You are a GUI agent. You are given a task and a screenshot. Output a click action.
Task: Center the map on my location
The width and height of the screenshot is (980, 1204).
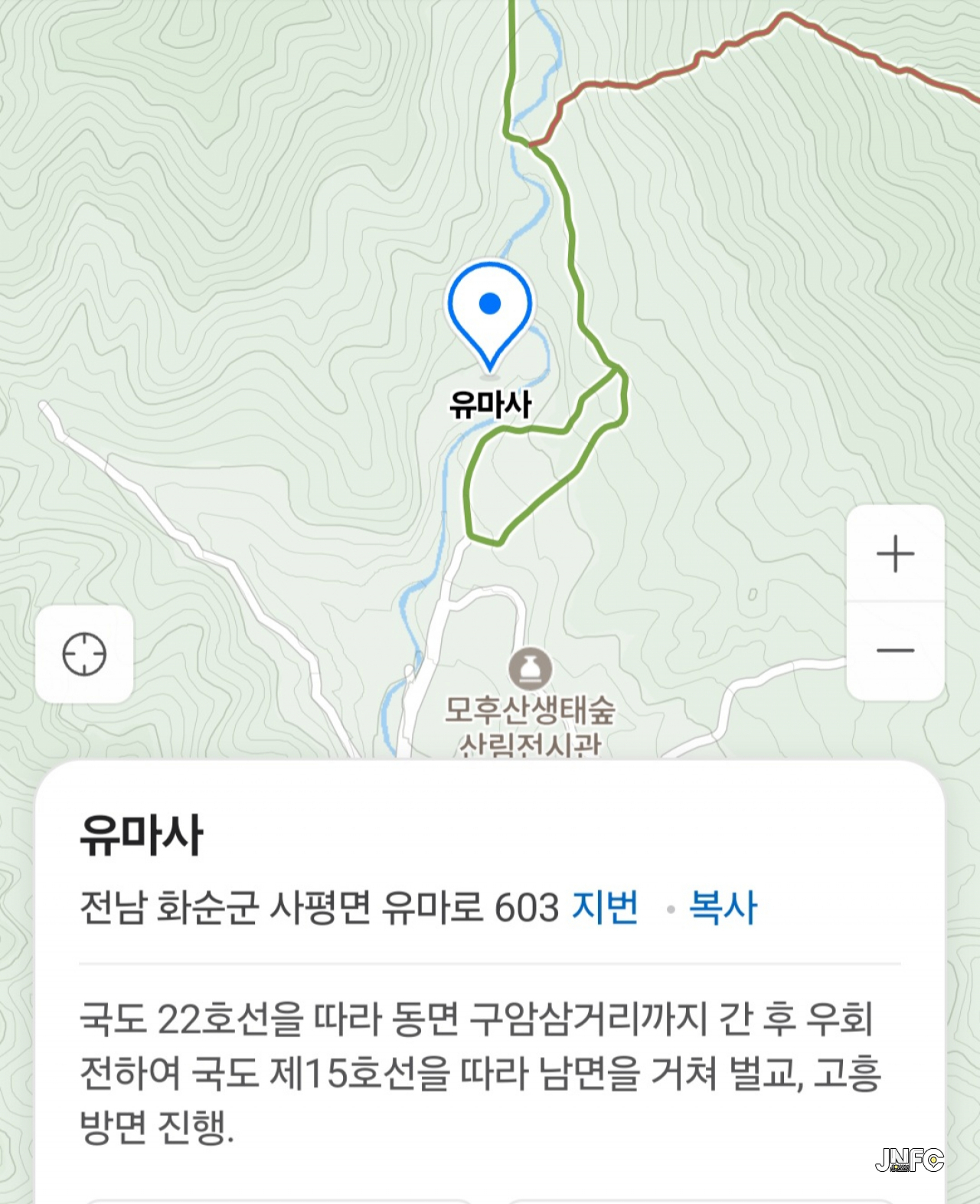pyautogui.click(x=84, y=654)
